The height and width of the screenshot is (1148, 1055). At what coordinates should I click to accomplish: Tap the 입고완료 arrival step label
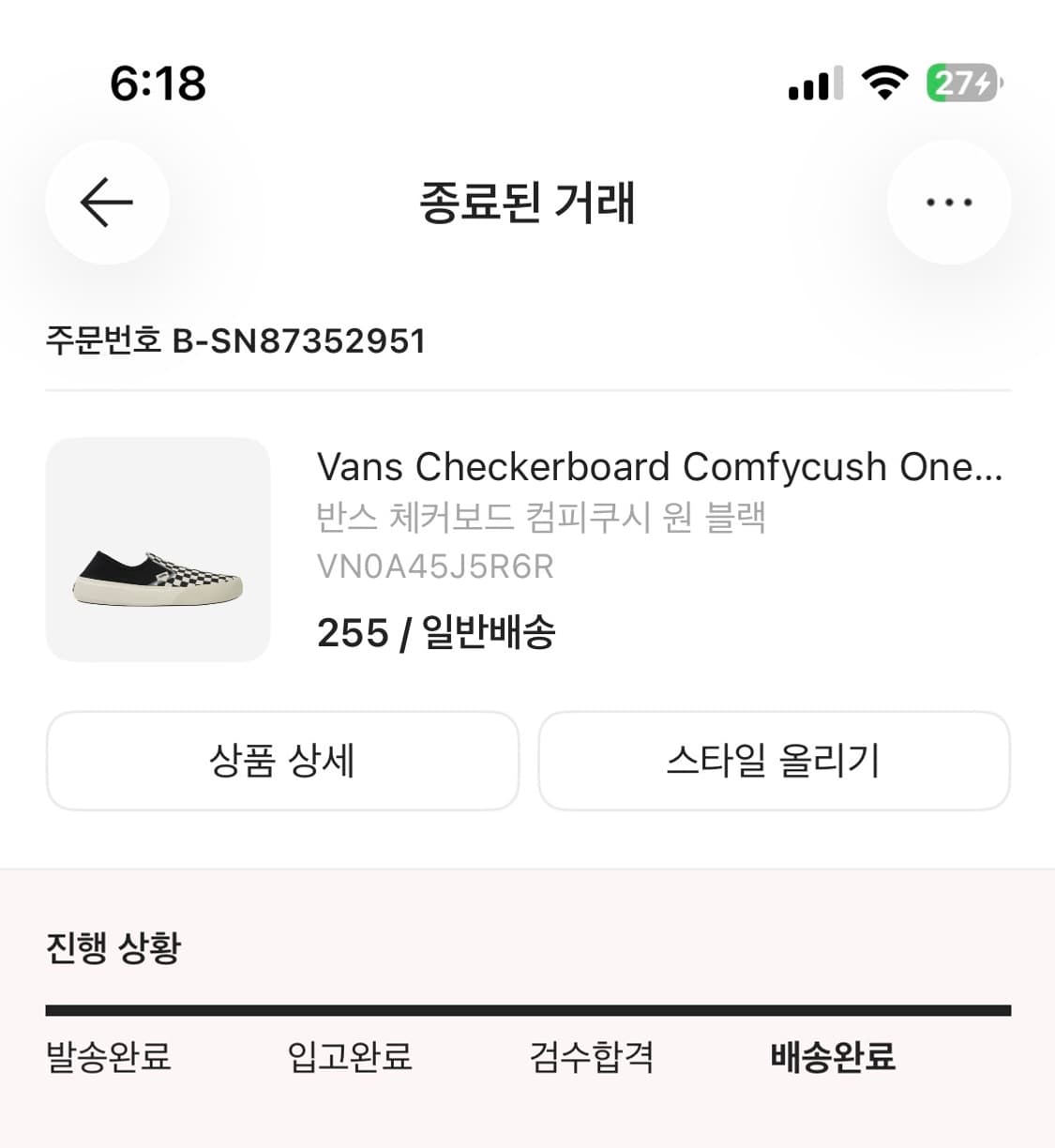coord(348,1059)
